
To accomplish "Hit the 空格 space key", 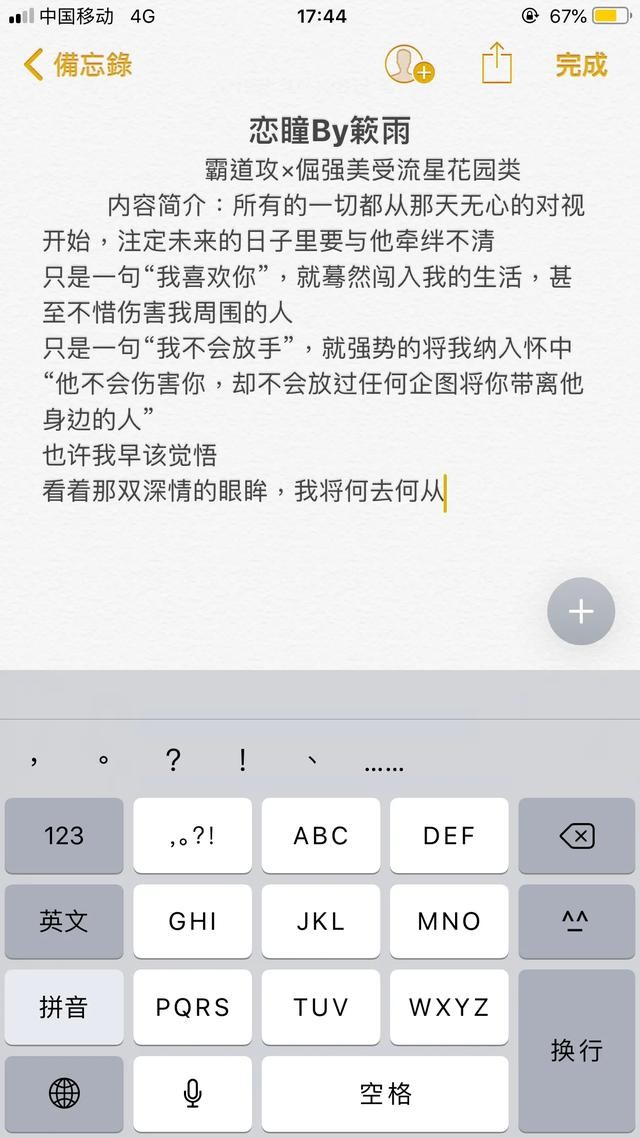I will [x=385, y=1093].
